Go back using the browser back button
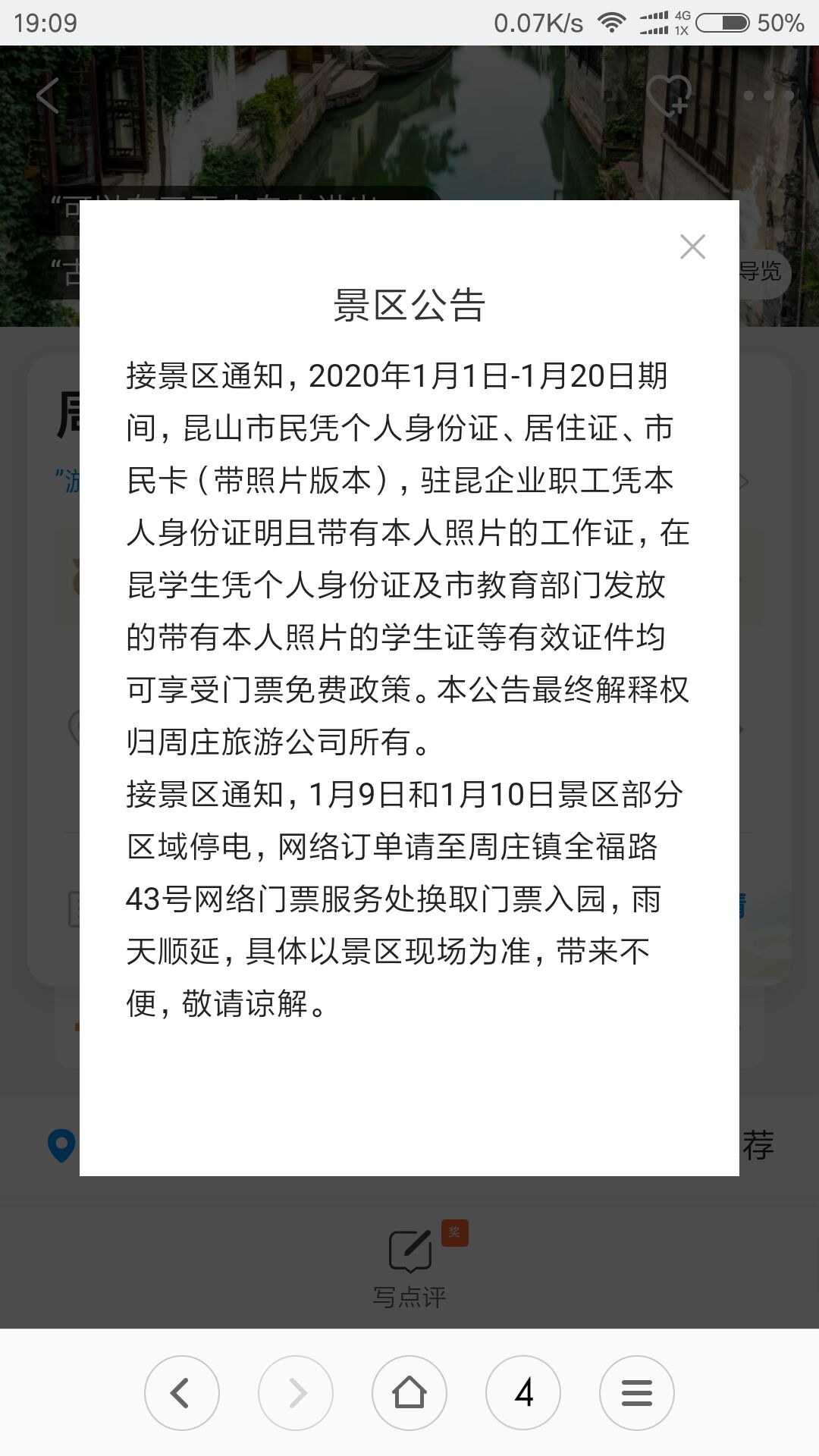819x1456 pixels. point(181,1392)
